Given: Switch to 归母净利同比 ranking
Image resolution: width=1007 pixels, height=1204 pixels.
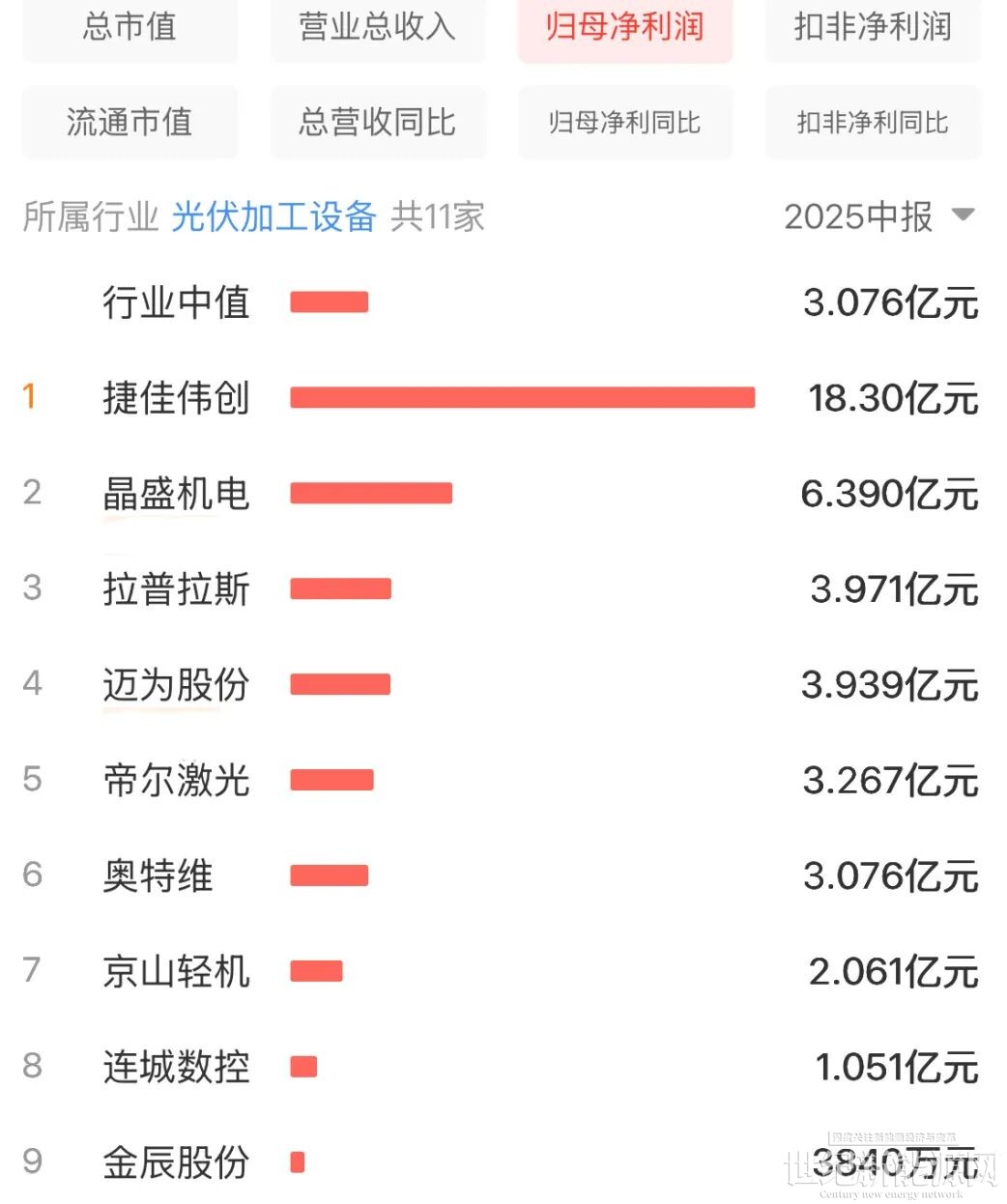Looking at the screenshot, I should tap(624, 123).
